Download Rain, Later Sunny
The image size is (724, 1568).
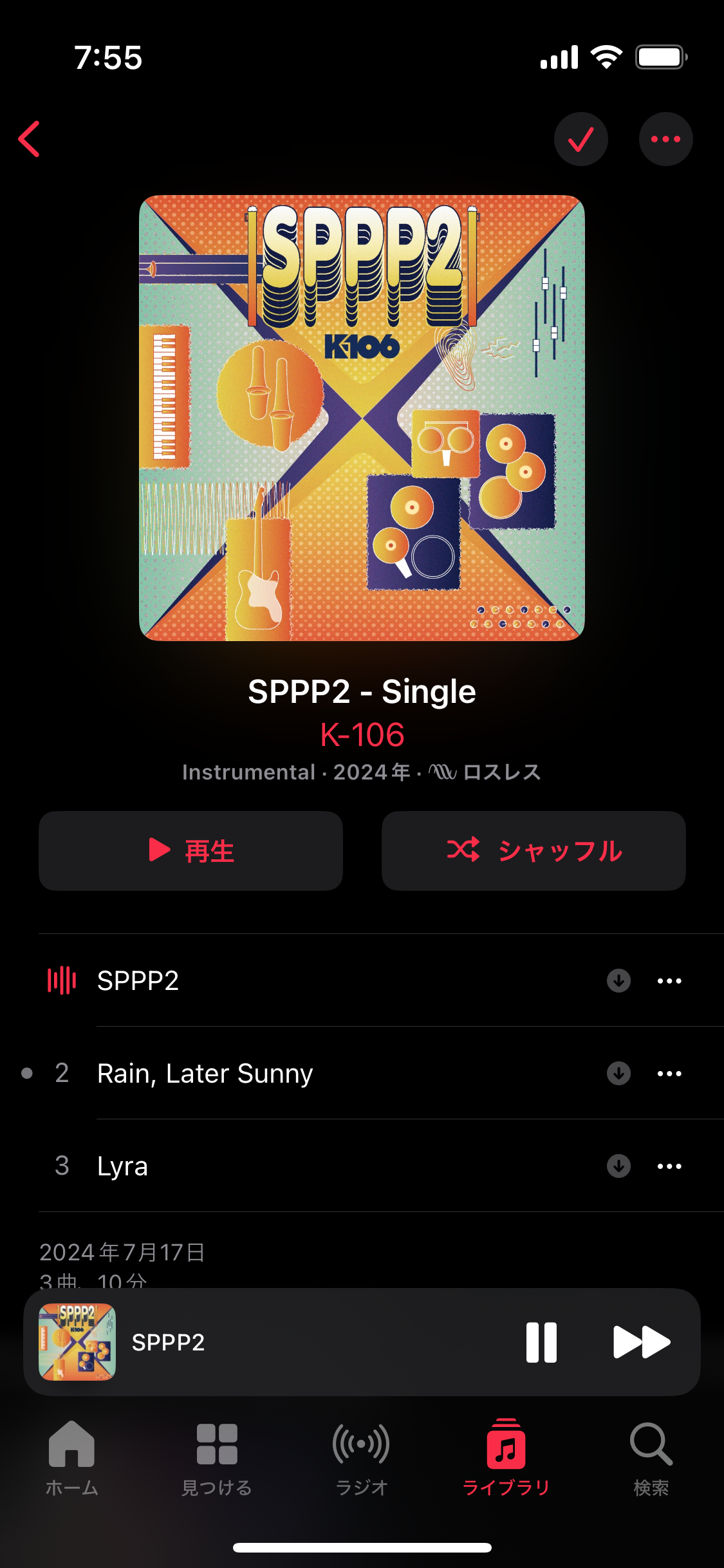coord(618,1073)
